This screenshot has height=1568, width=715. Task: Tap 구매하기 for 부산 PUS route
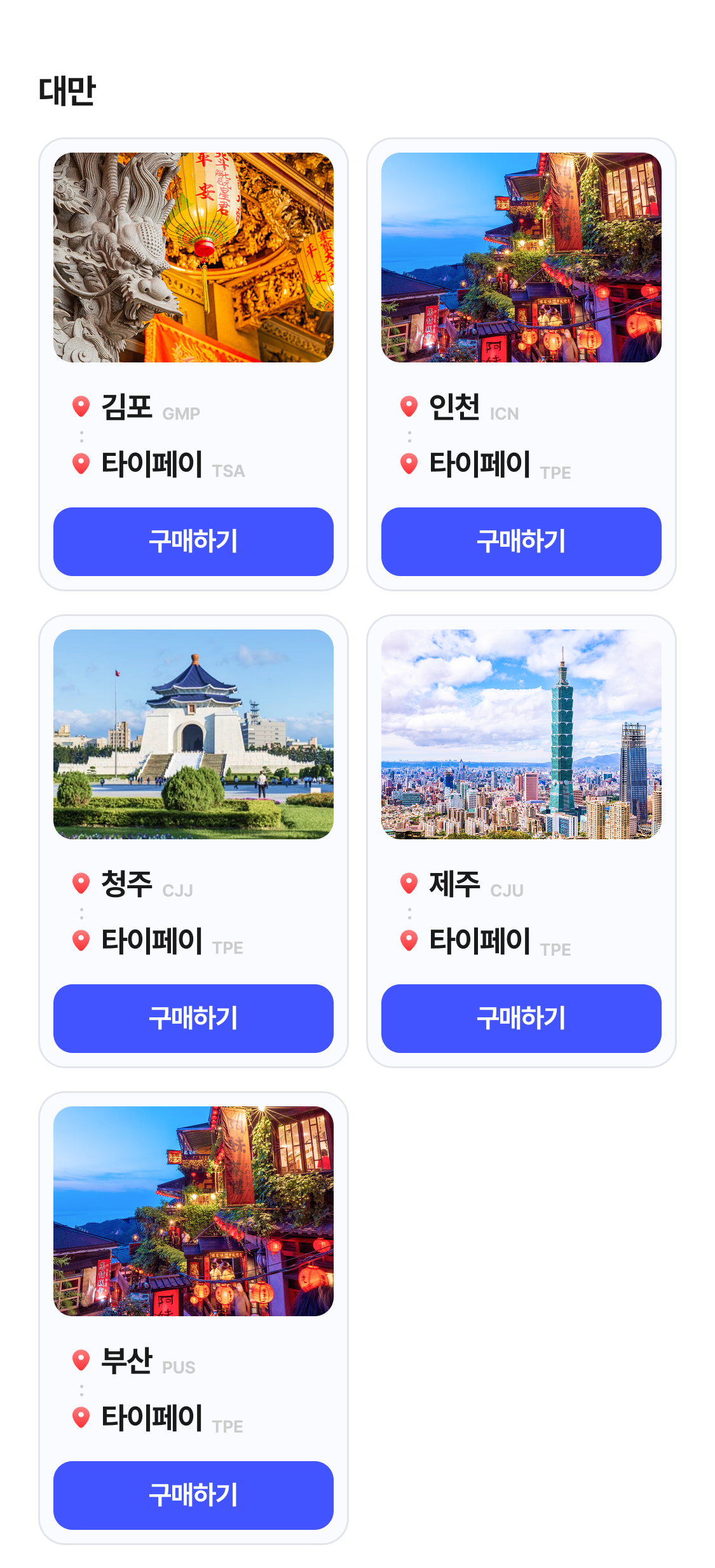(x=193, y=1495)
